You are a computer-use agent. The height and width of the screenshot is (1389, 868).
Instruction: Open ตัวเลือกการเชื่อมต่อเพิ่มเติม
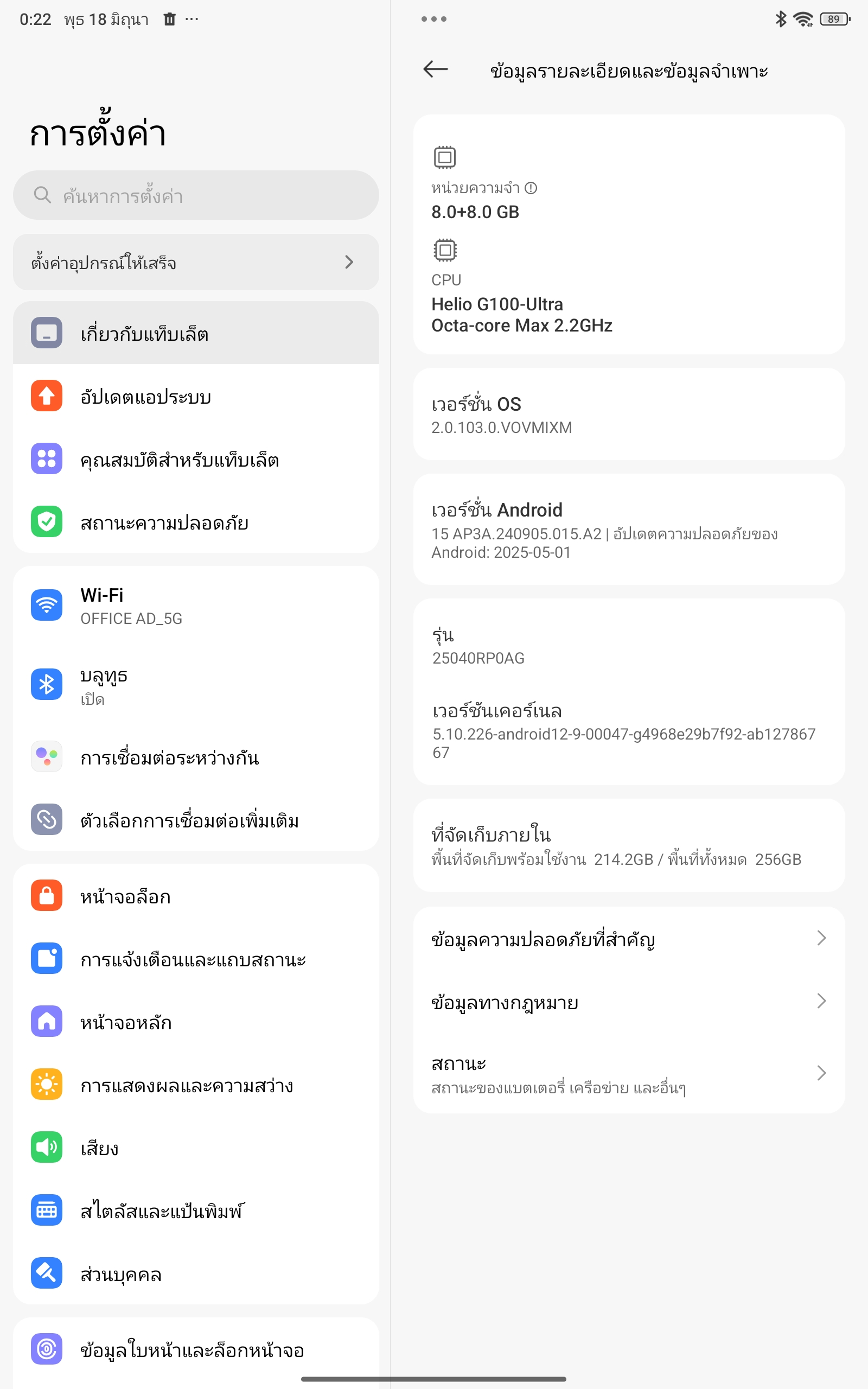coord(196,820)
